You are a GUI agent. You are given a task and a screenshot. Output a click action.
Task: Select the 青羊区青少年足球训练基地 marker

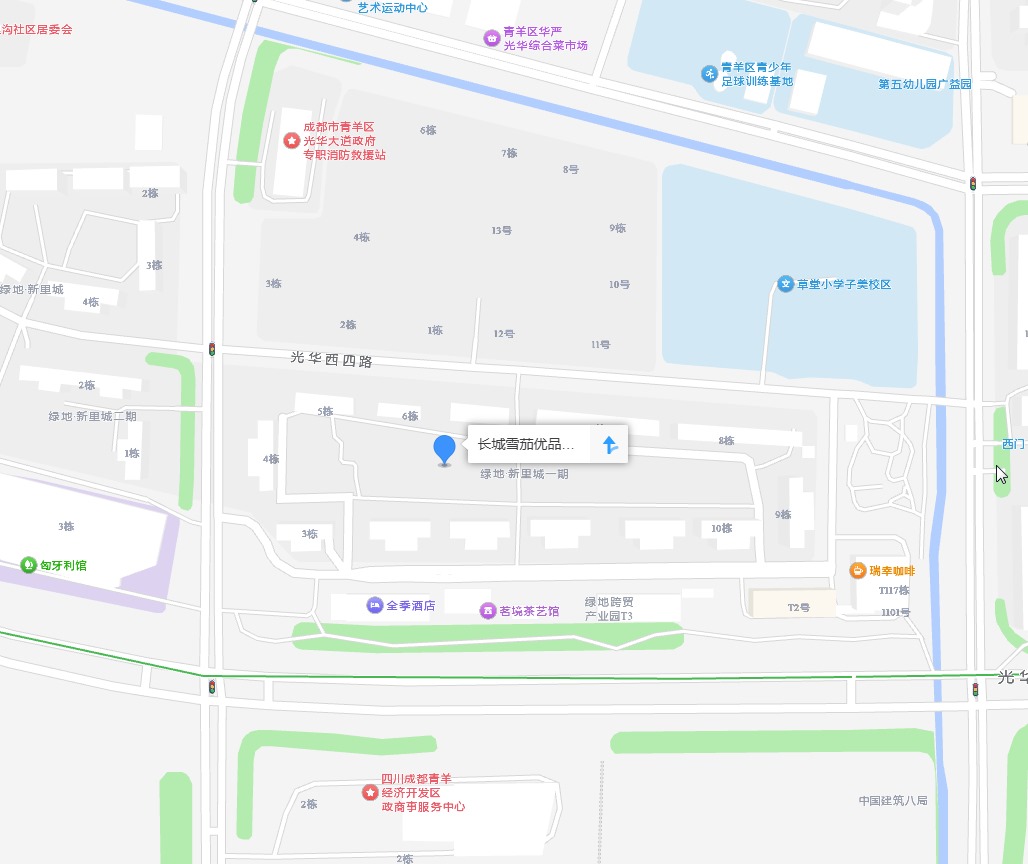click(x=709, y=73)
